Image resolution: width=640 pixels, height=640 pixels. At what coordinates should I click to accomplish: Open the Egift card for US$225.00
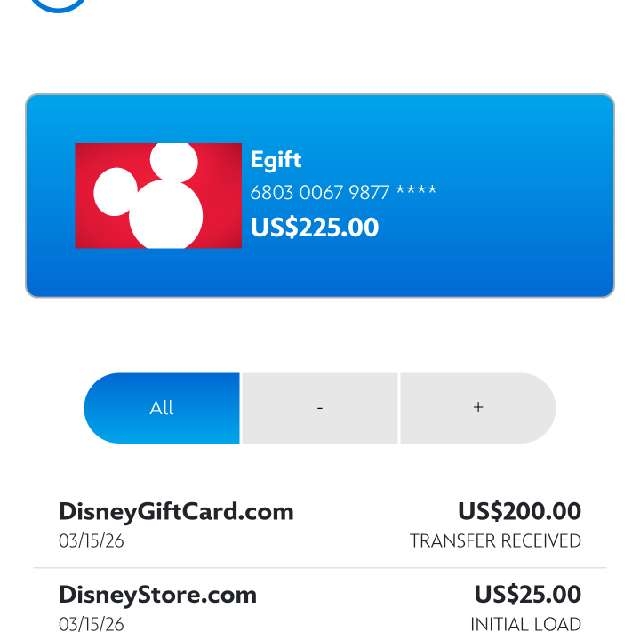[x=319, y=196]
